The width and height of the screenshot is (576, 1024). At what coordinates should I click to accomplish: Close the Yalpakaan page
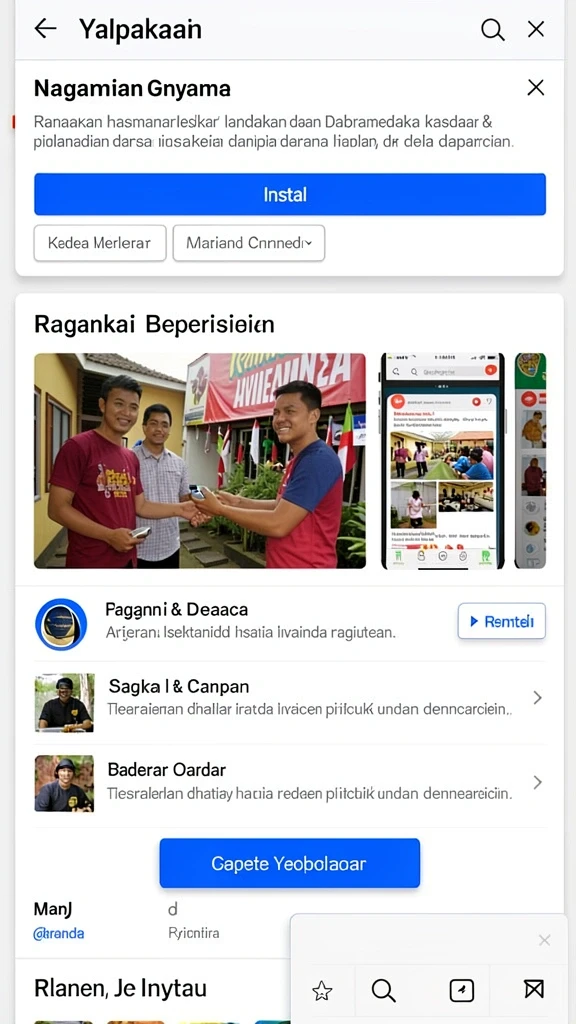536,29
